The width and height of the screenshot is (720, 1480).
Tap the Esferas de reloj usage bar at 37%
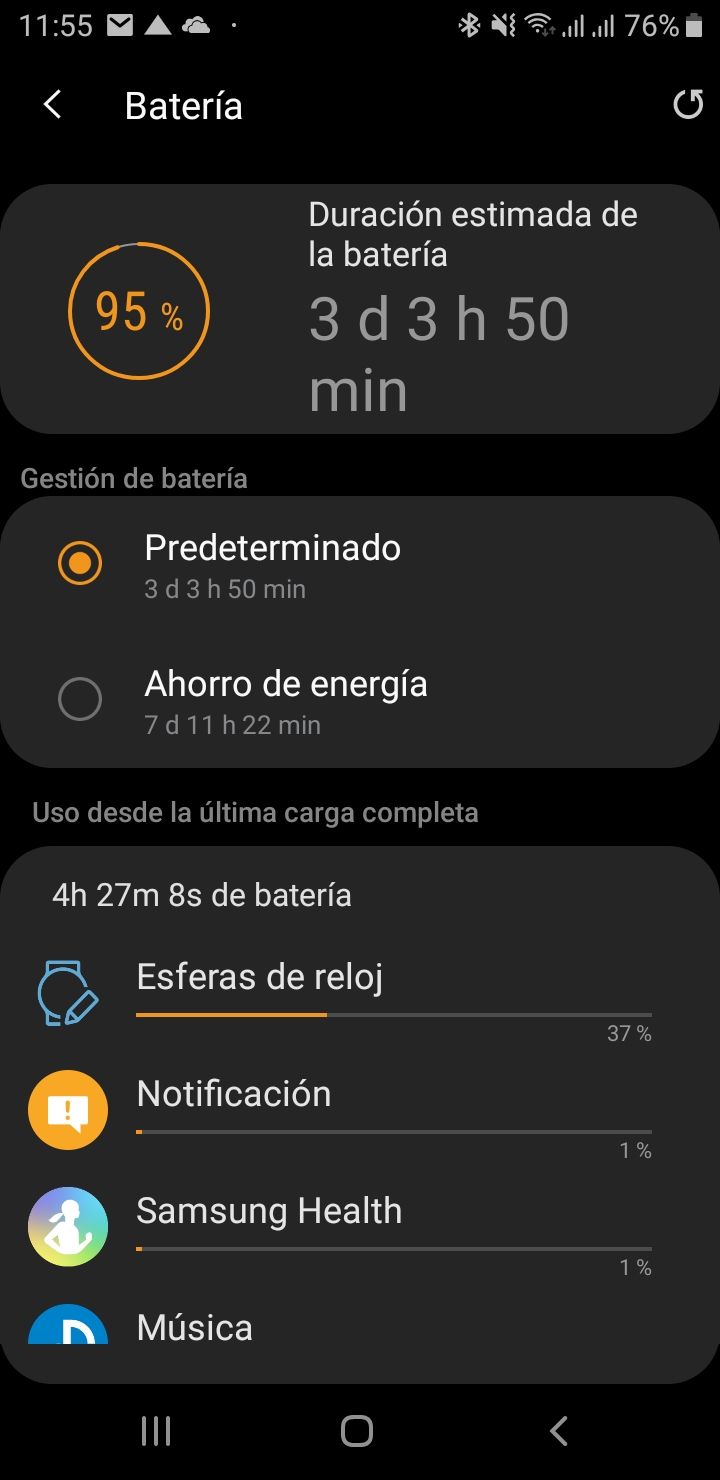[x=393, y=1014]
